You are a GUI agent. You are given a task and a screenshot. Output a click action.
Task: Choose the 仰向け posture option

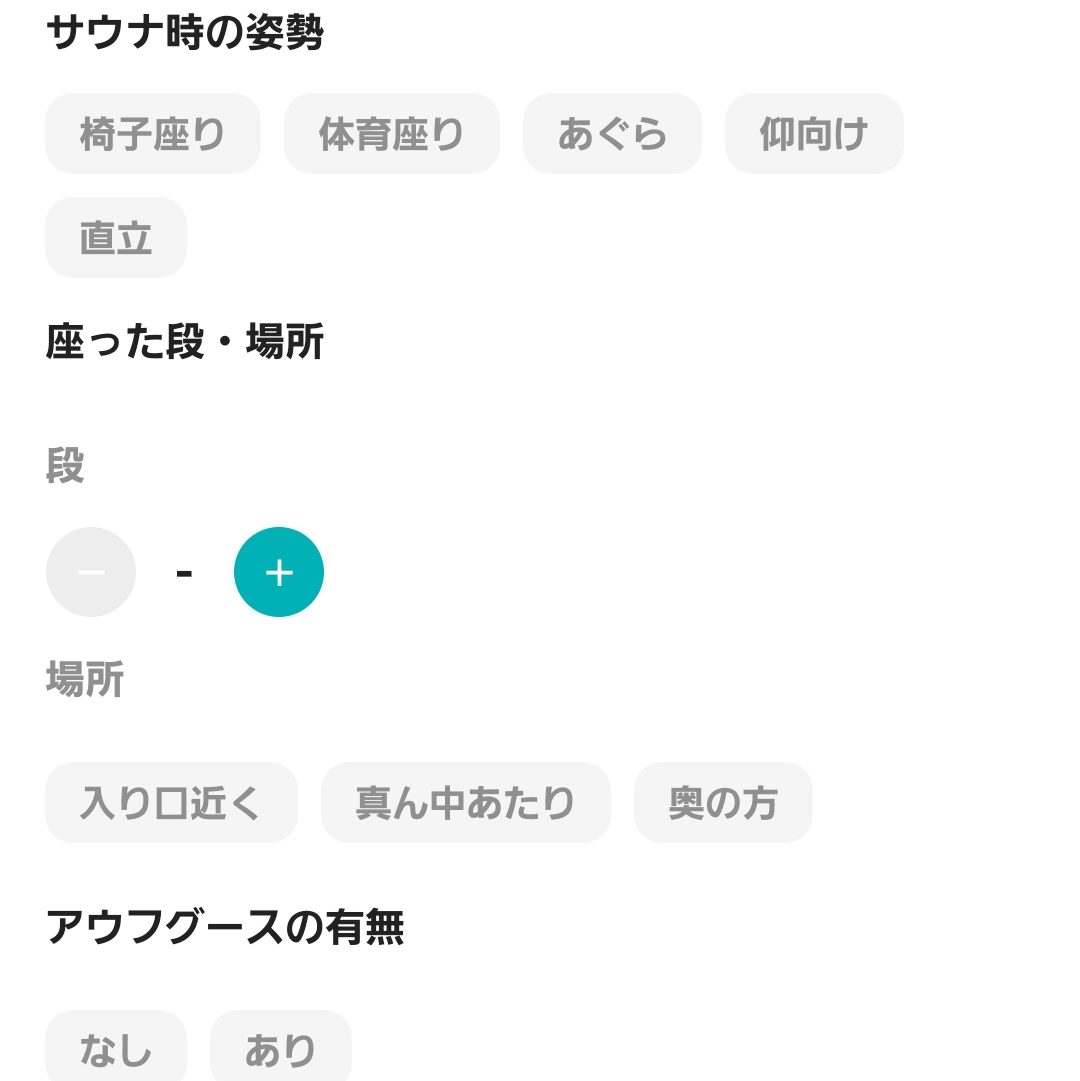[x=813, y=133]
